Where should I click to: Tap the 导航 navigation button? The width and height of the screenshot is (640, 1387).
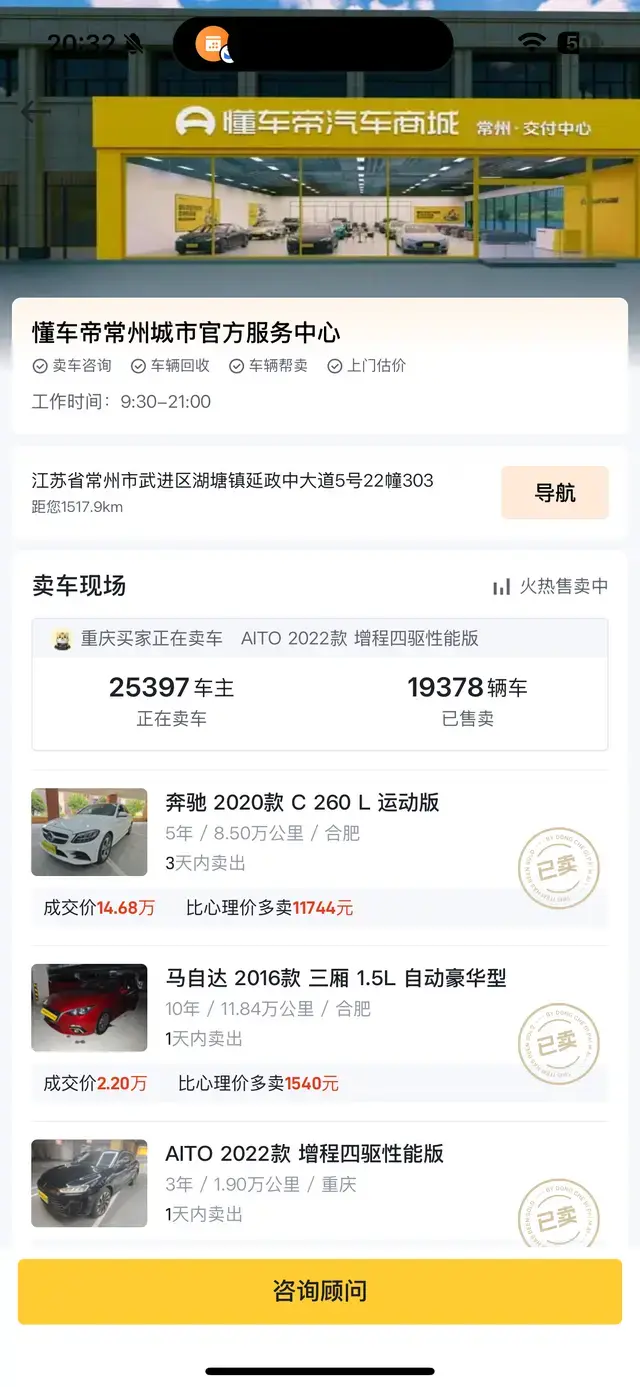pos(555,492)
